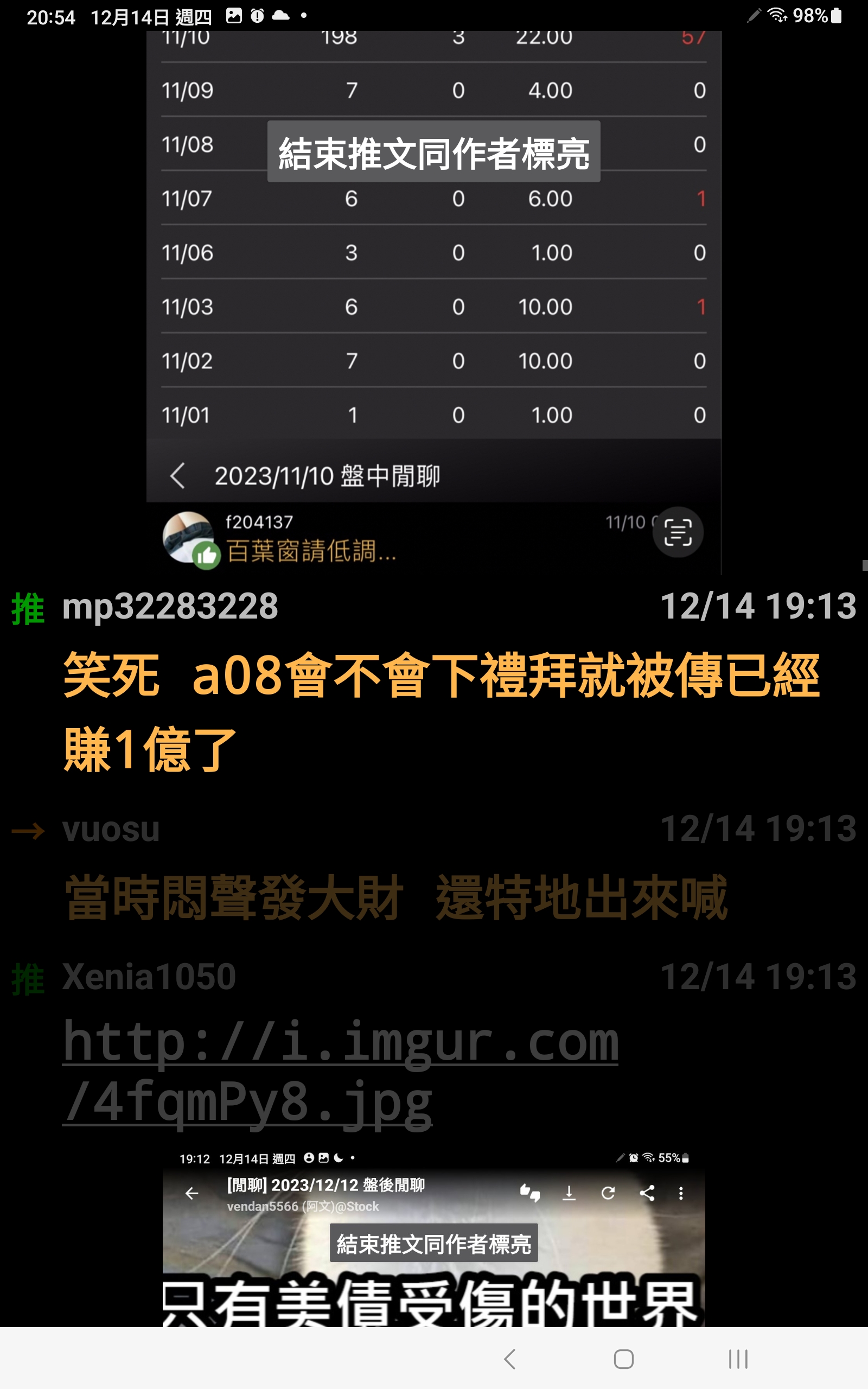868x1389 pixels.
Task: Open recent apps
Action: 738,1359
